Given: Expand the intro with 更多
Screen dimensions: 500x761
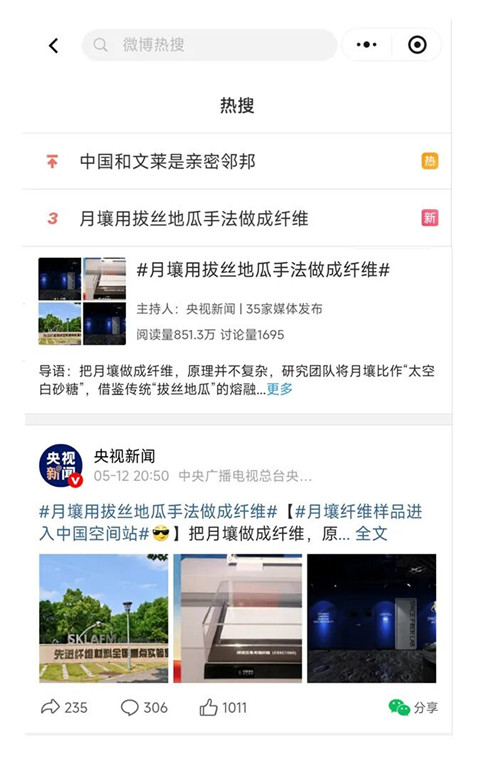Looking at the screenshot, I should coord(280,389).
